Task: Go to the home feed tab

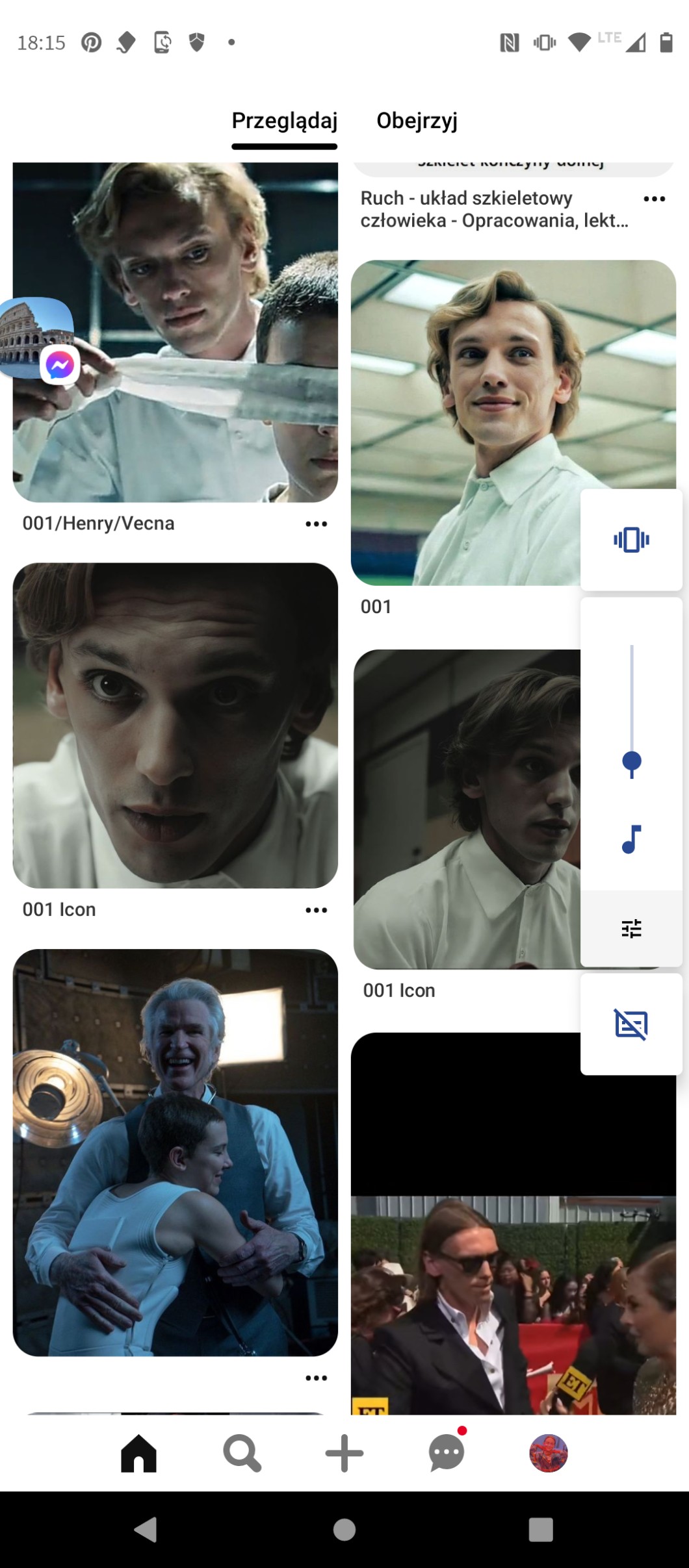Action: pos(138,1453)
